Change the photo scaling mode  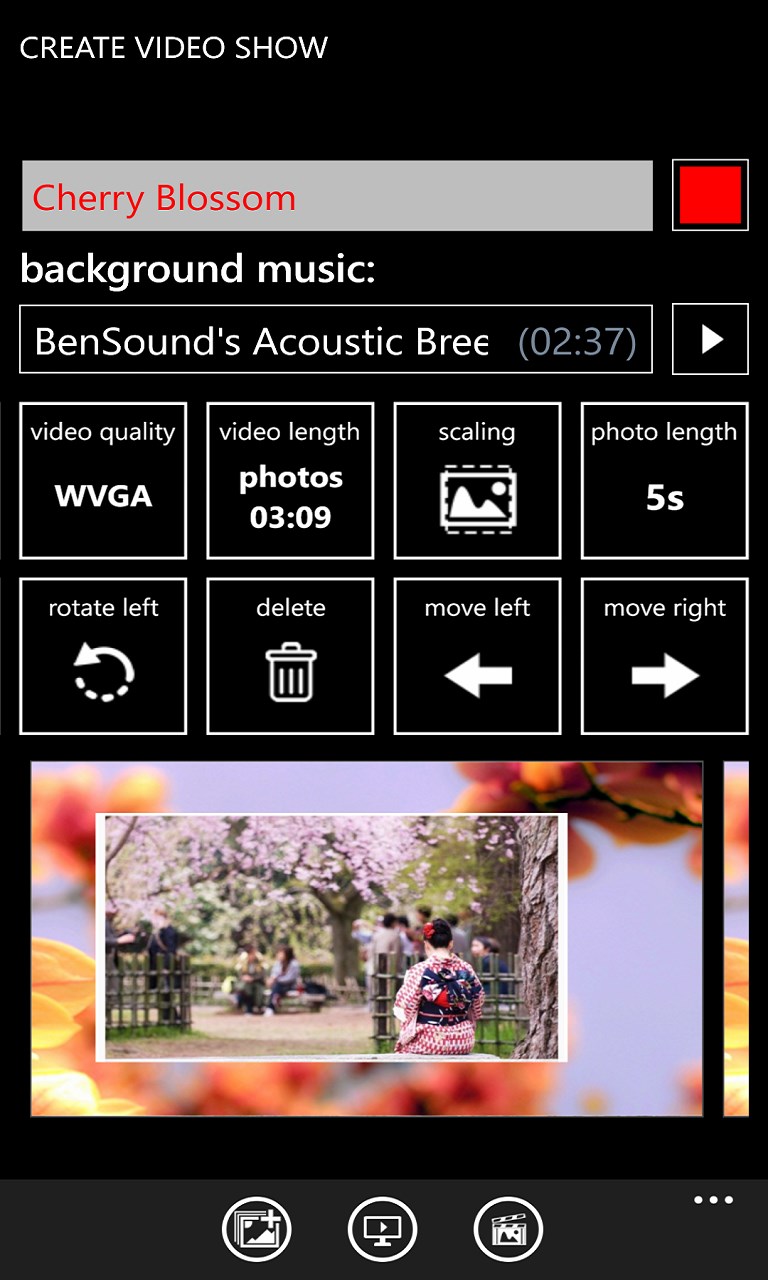[x=477, y=480]
